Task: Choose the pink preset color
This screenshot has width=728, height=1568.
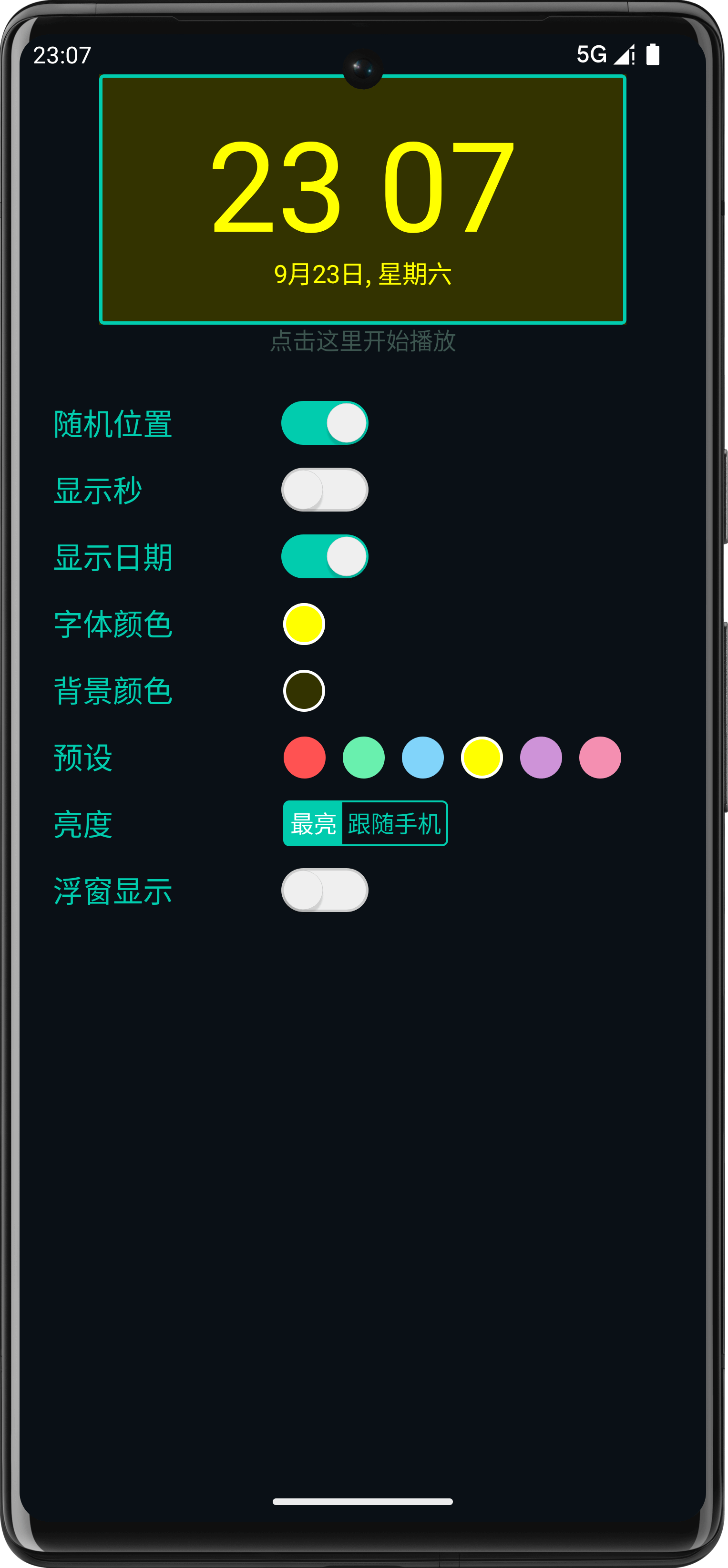Action: coord(600,758)
